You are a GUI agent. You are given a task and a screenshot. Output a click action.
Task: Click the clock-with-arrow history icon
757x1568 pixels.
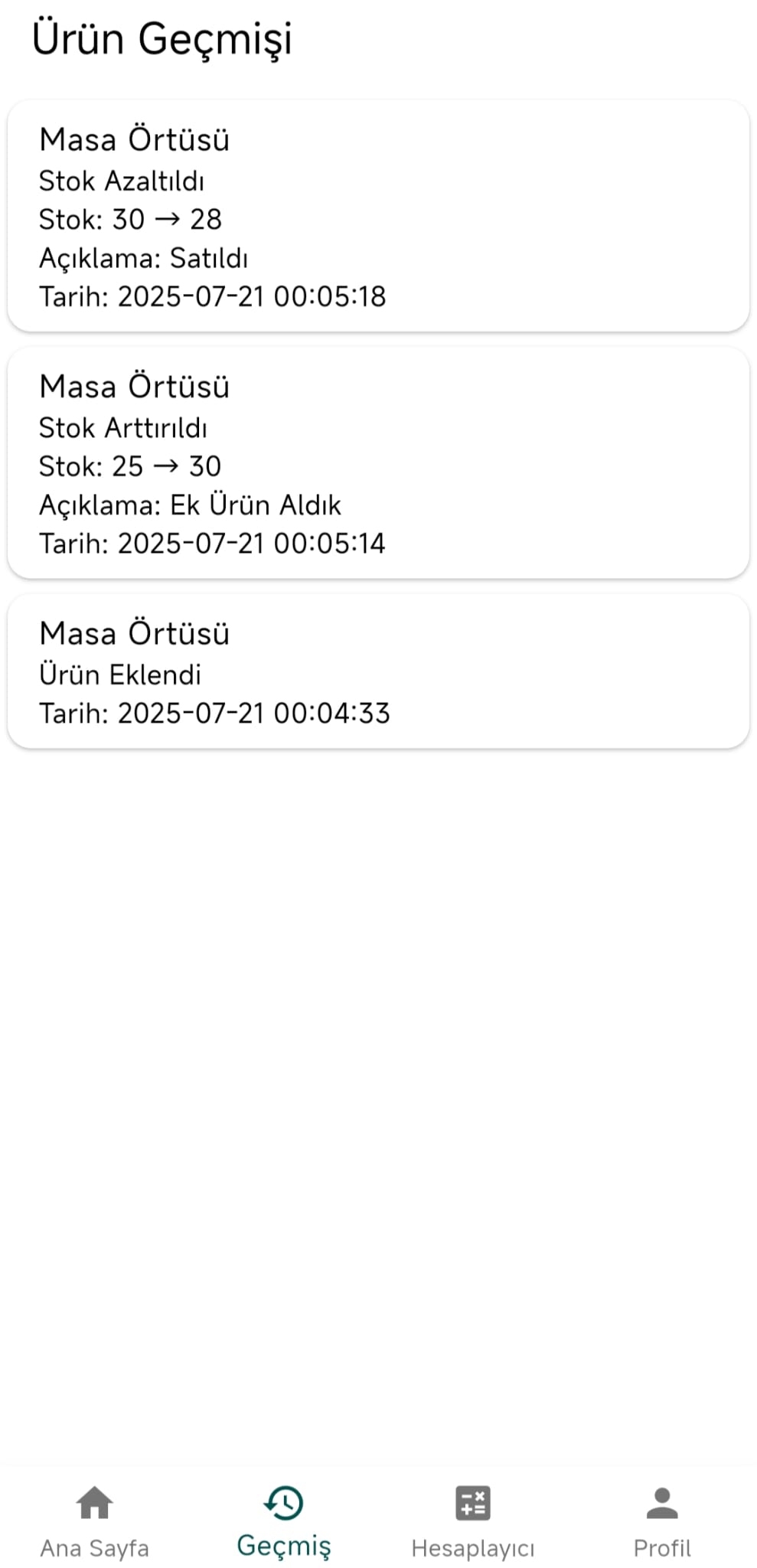284,1501
